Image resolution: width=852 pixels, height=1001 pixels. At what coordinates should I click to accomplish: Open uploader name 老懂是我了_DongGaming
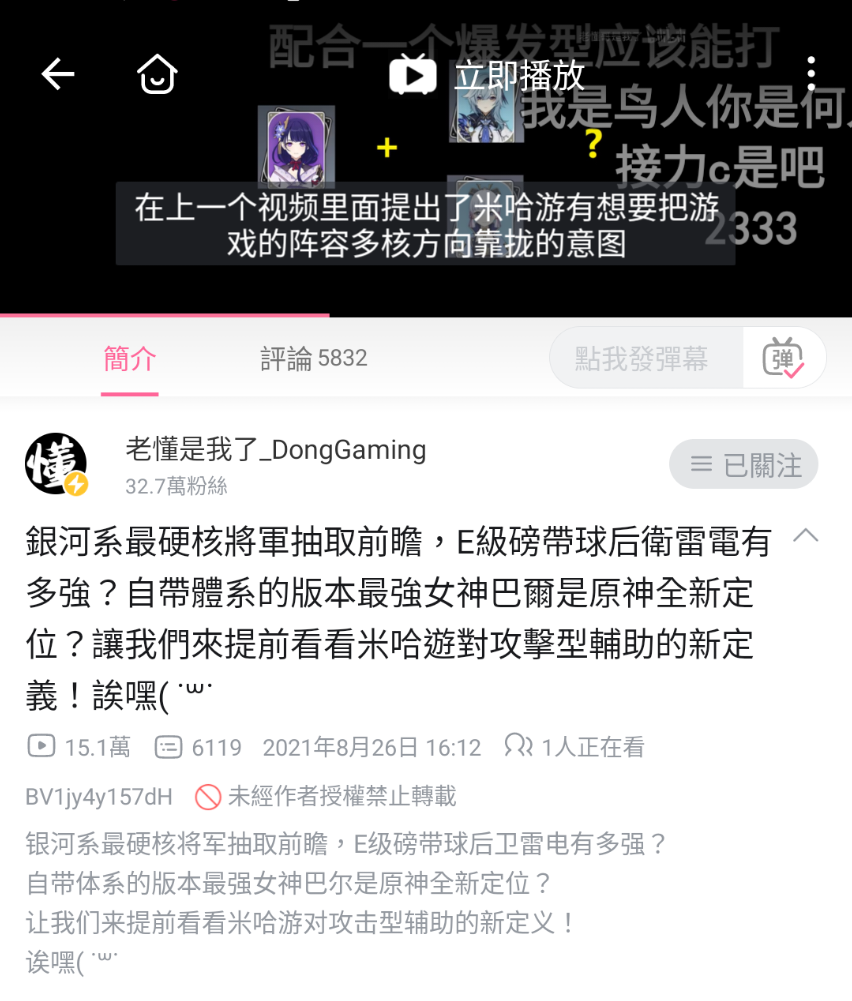pos(276,450)
